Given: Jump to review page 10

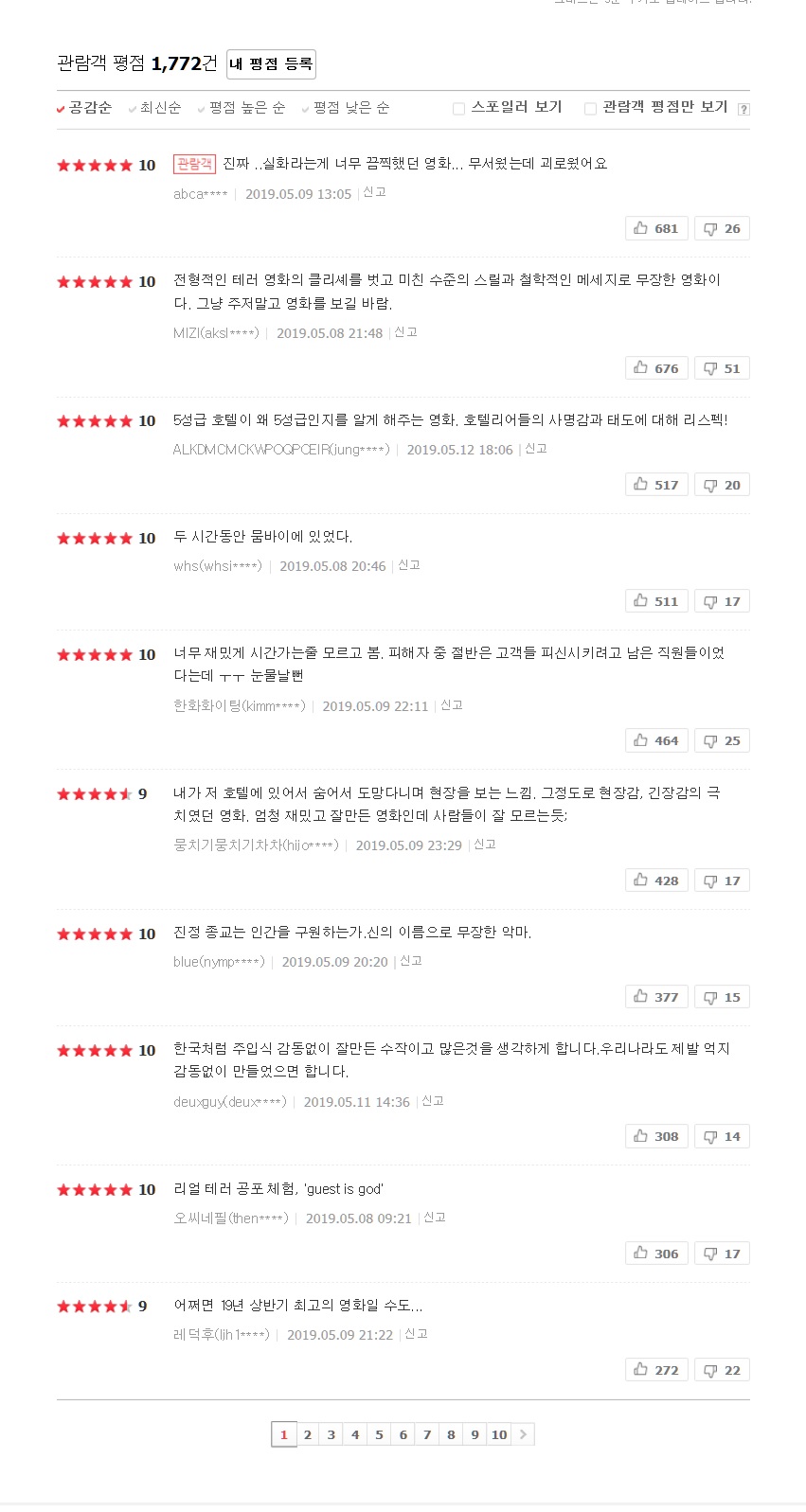Looking at the screenshot, I should tap(499, 1434).
